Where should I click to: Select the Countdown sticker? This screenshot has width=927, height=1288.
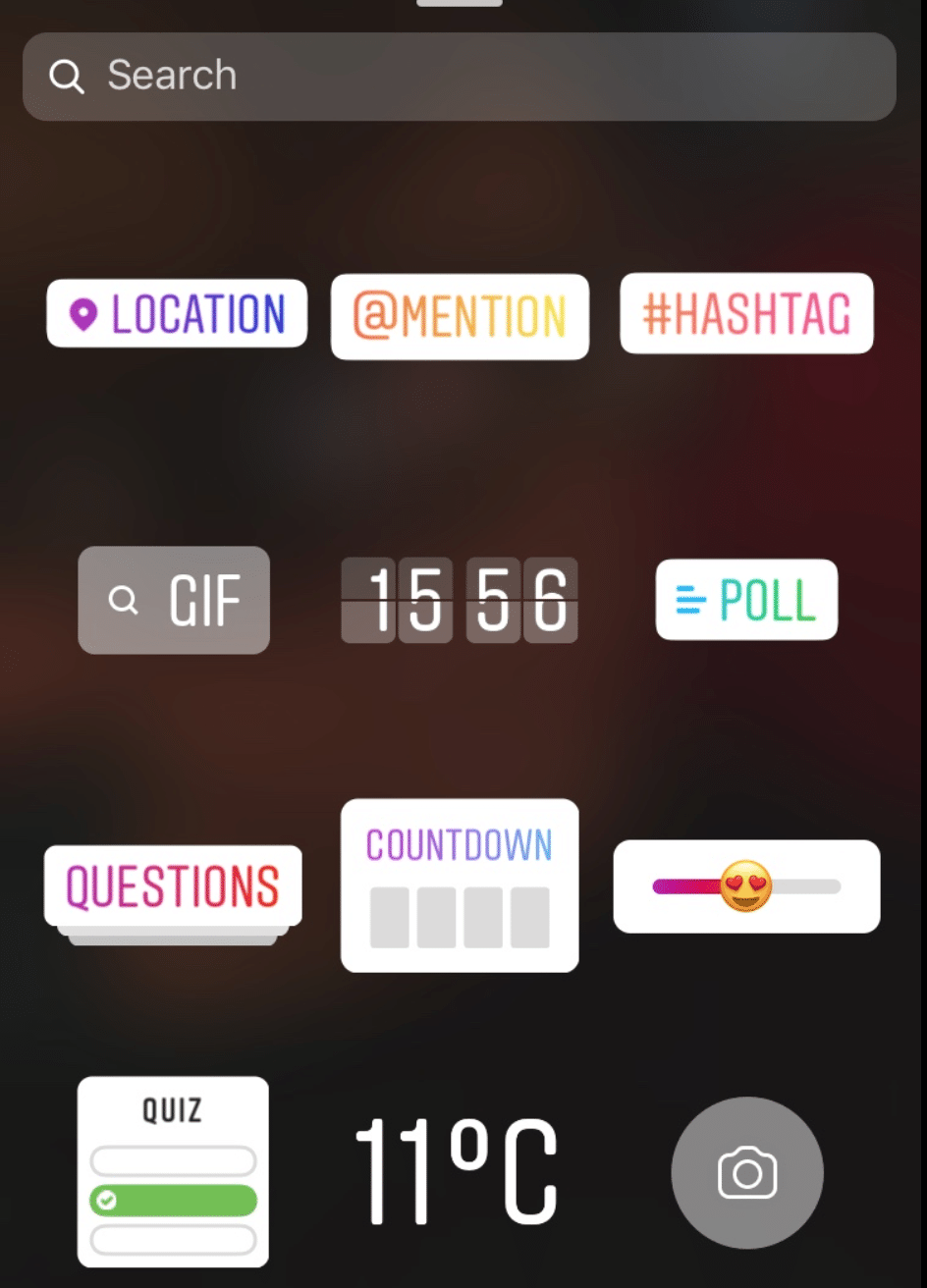pos(460,885)
